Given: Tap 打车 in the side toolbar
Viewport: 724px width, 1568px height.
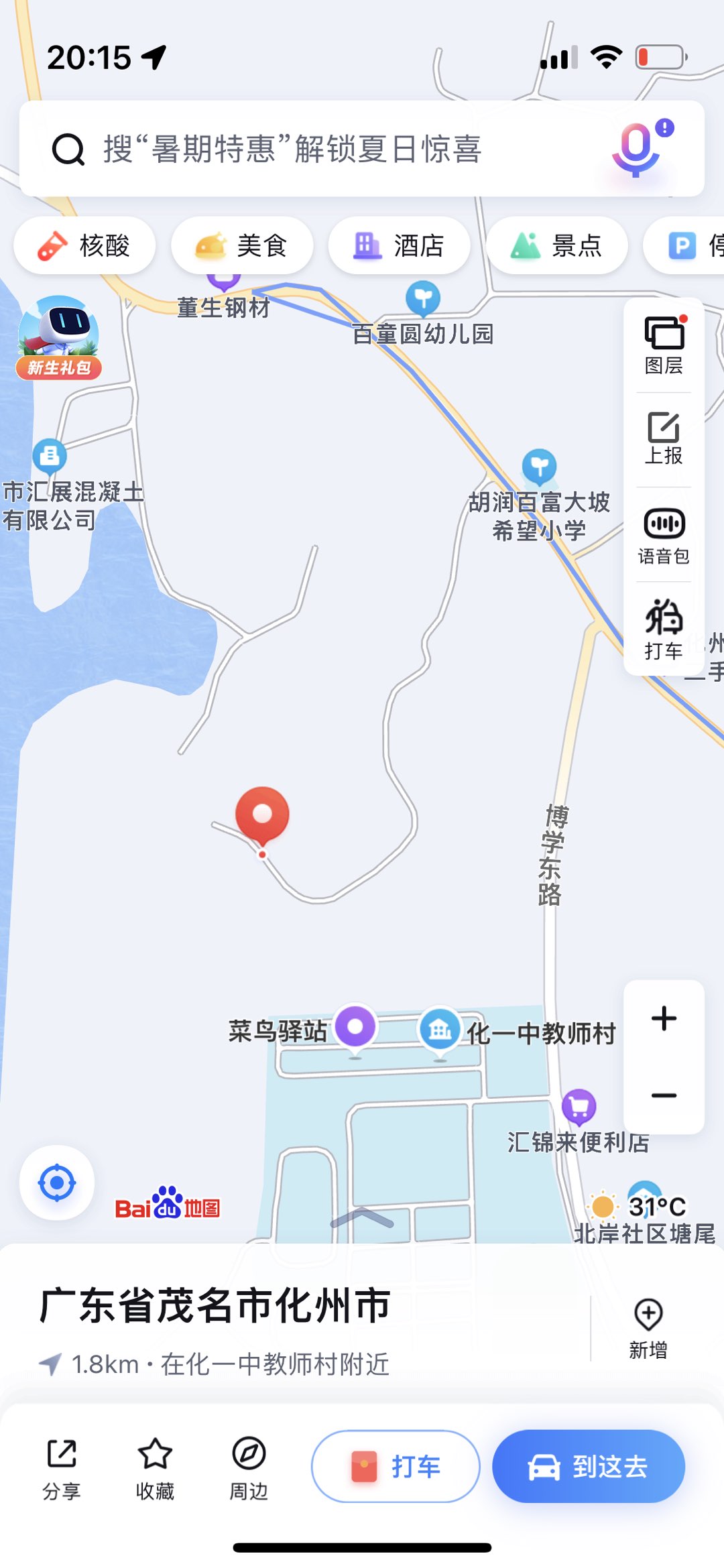Looking at the screenshot, I should point(664,629).
